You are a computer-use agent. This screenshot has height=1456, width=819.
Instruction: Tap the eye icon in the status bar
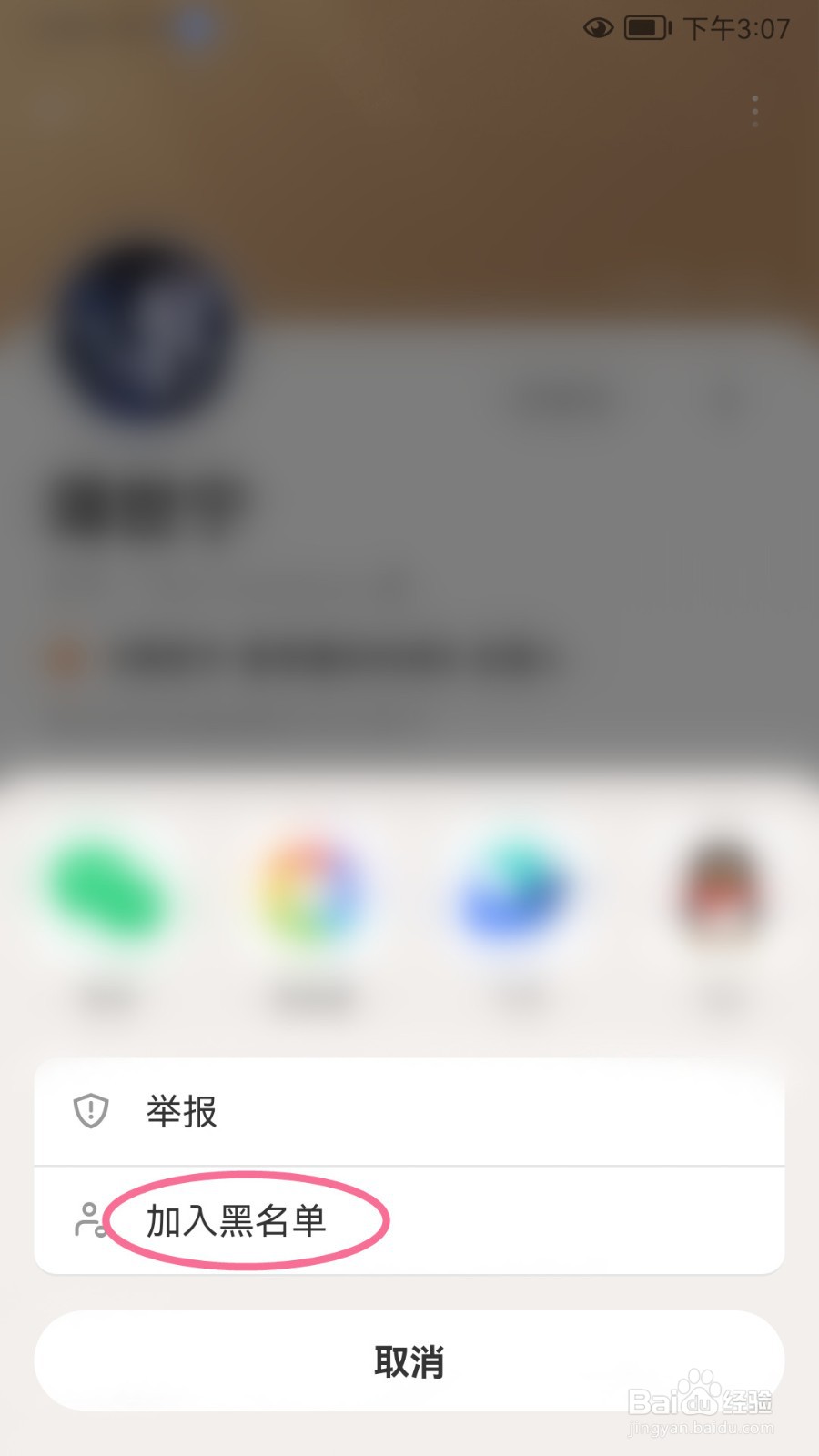(598, 29)
